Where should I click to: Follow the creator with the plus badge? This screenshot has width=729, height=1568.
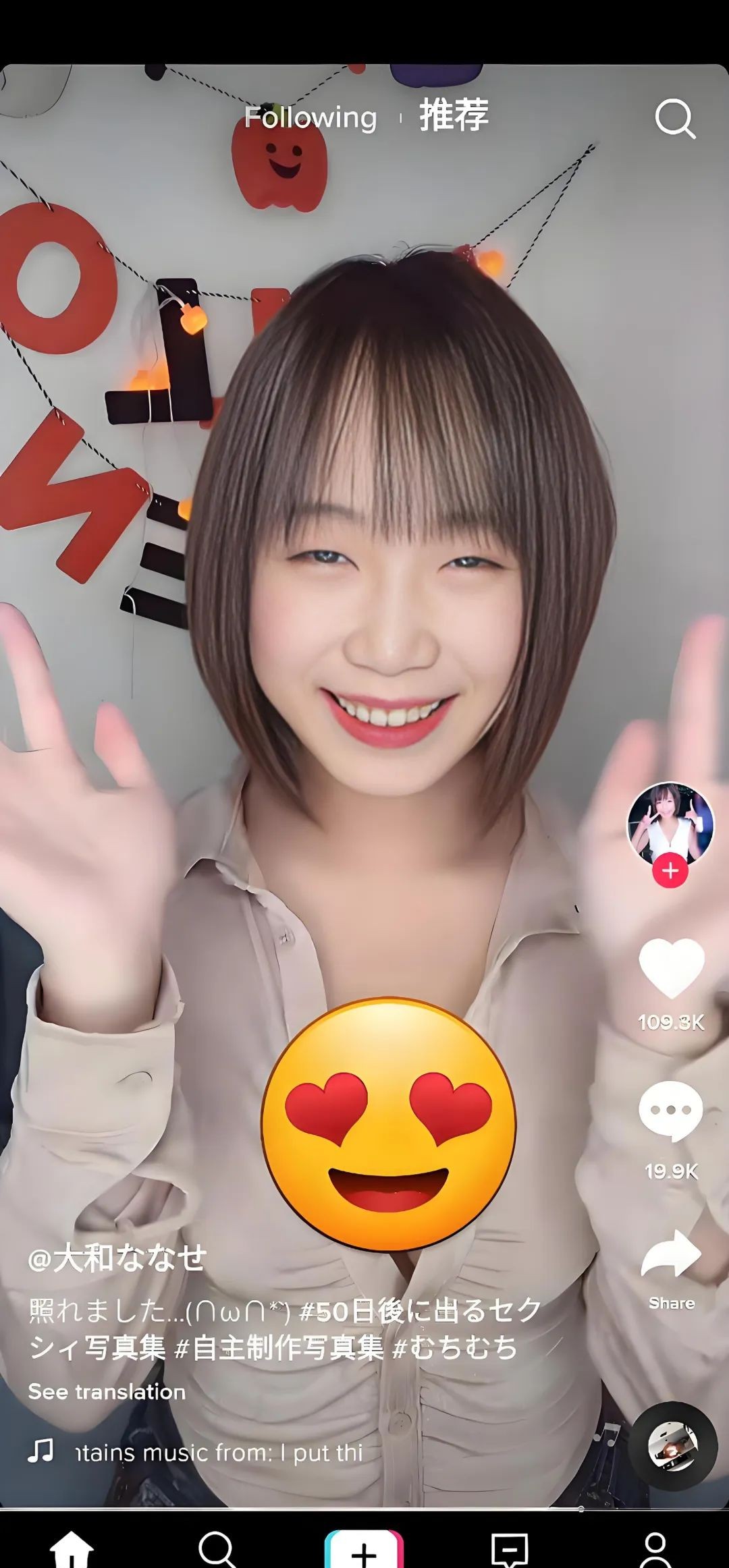pos(670,870)
